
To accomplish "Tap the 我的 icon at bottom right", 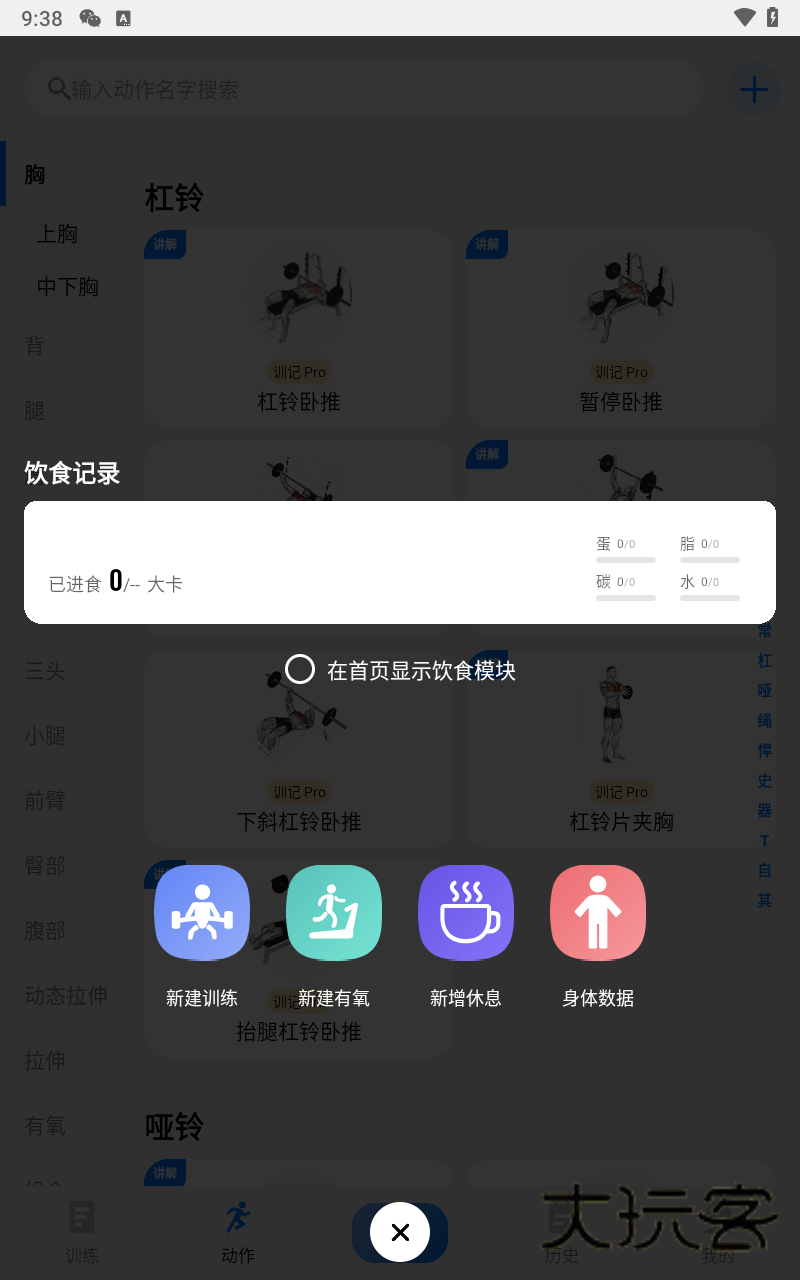I will (719, 1218).
